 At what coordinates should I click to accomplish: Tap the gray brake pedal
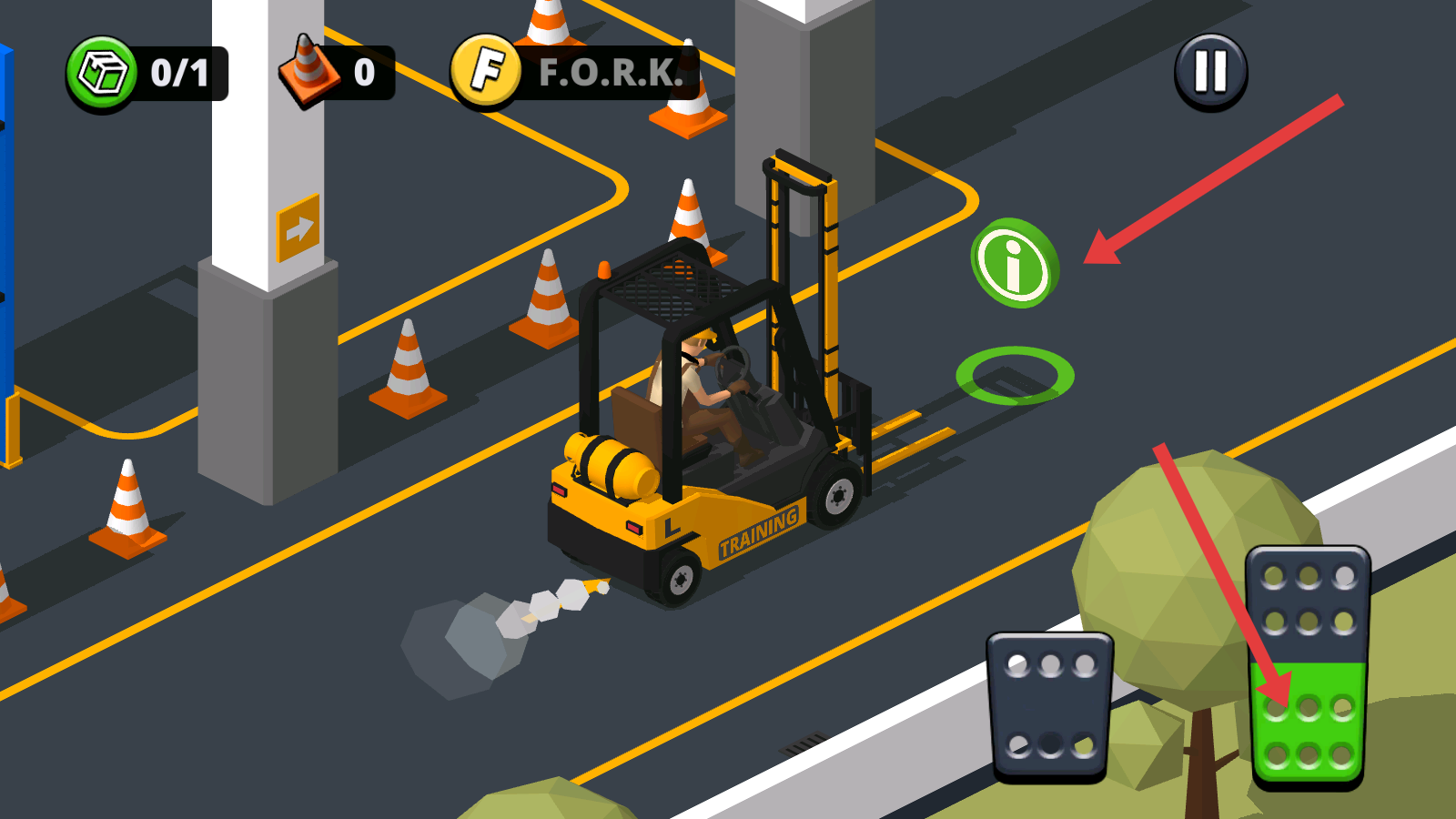click(x=1050, y=707)
